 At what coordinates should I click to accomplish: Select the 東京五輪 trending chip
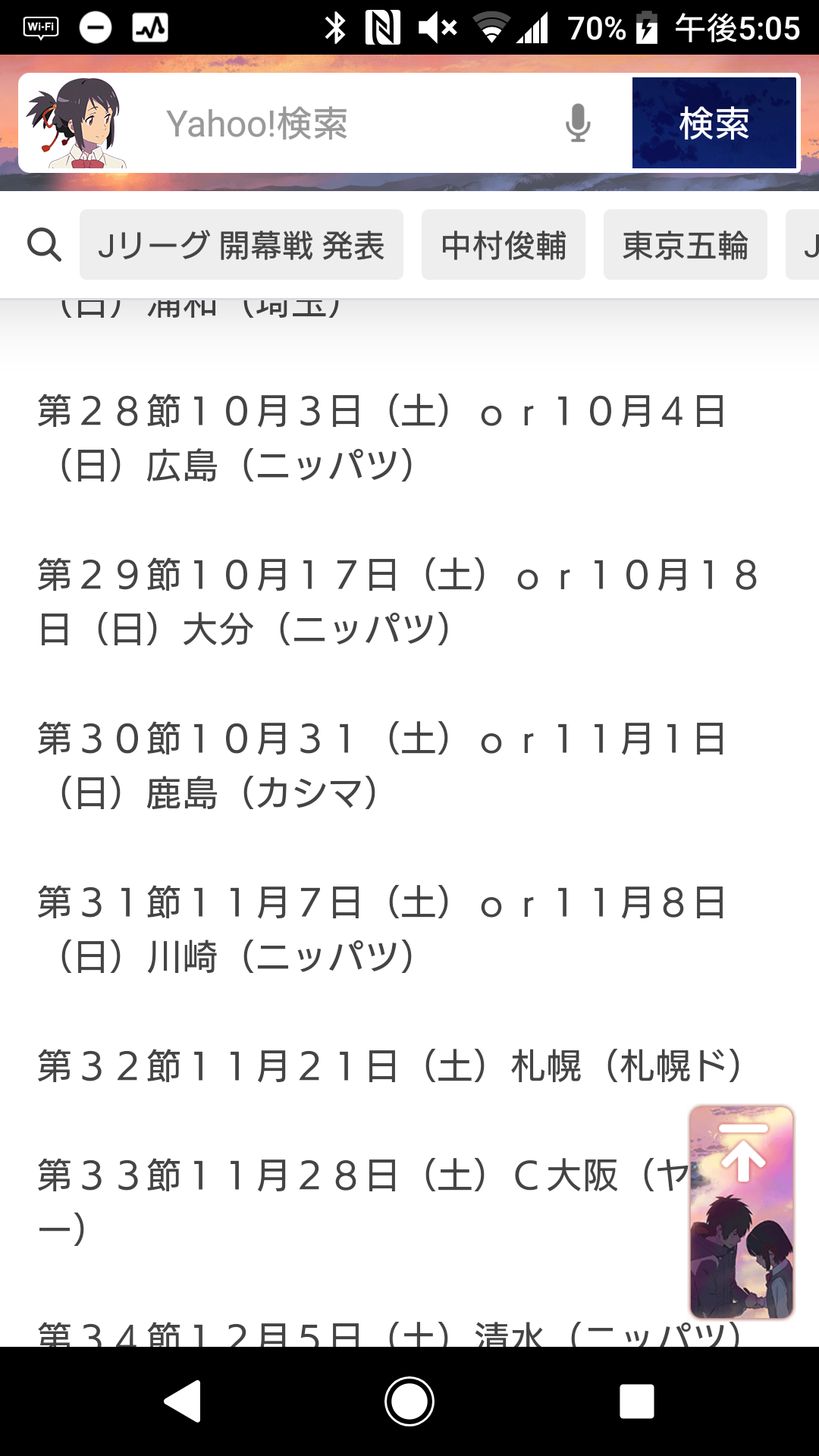click(686, 245)
